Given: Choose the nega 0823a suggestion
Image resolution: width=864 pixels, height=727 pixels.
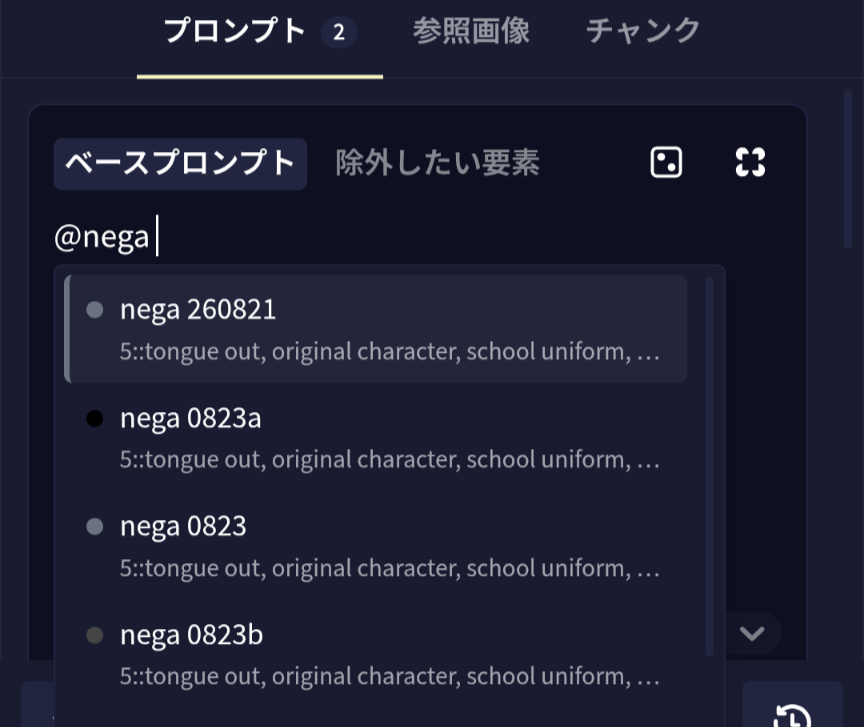Looking at the screenshot, I should pos(376,438).
